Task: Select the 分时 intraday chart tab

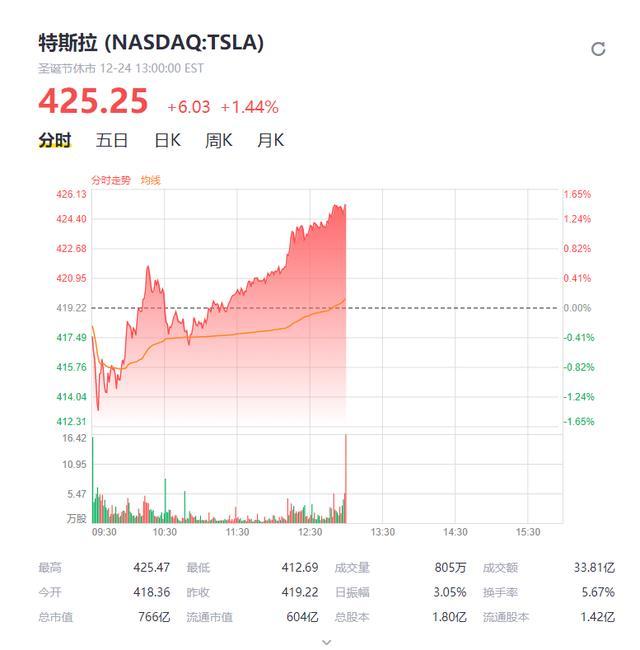Action: 55,141
